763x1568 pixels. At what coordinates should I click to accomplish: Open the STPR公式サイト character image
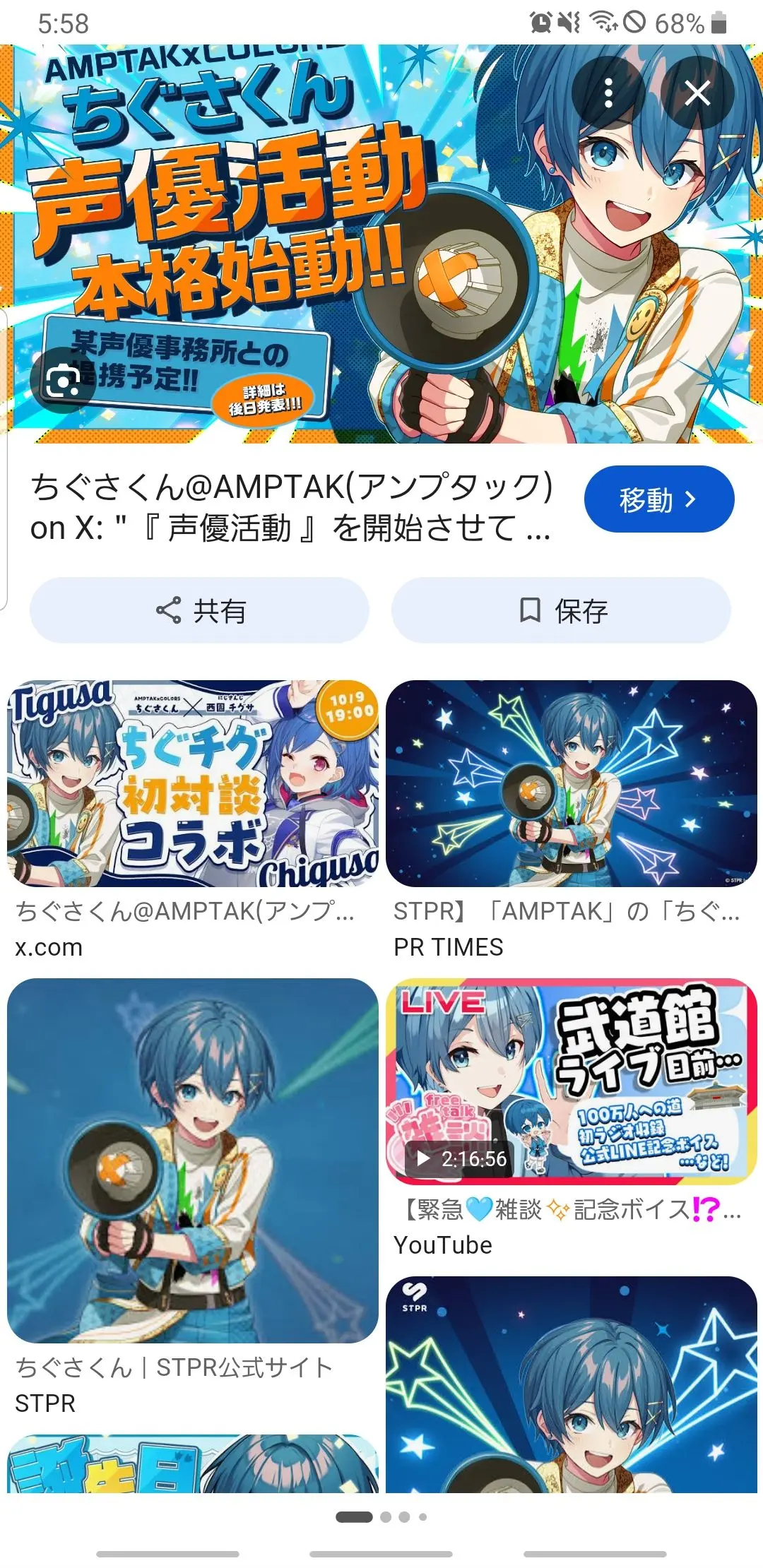(193, 1160)
